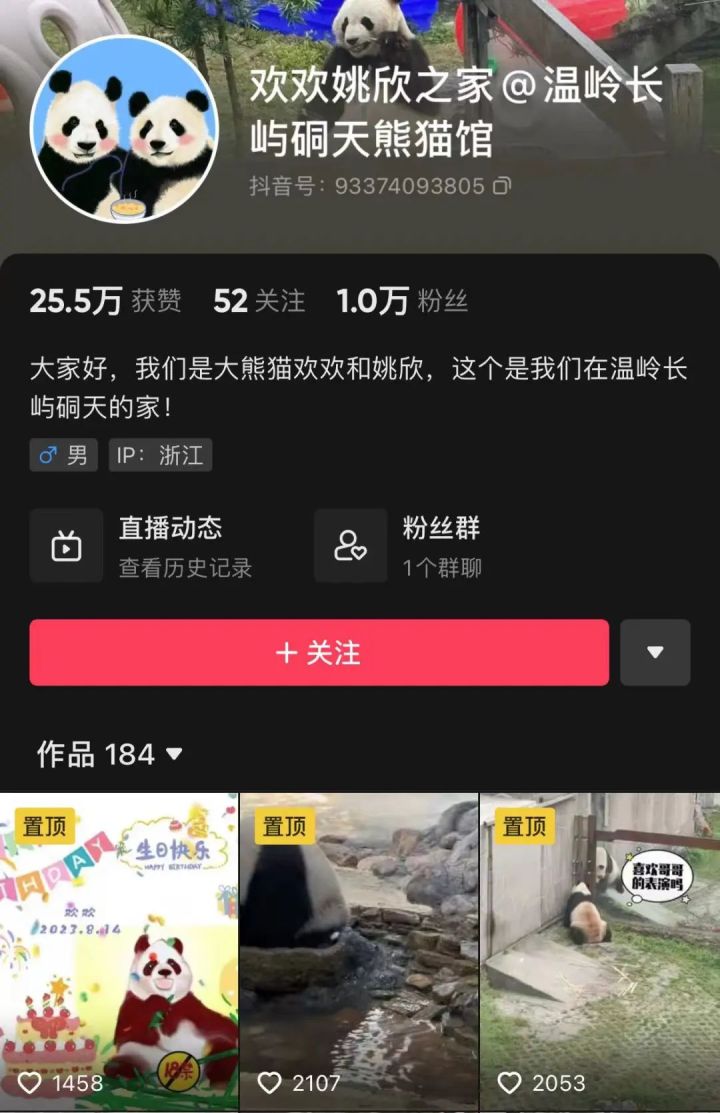
Task: Open the 1.0万 粉丝 followers list
Action: pyautogui.click(x=402, y=301)
